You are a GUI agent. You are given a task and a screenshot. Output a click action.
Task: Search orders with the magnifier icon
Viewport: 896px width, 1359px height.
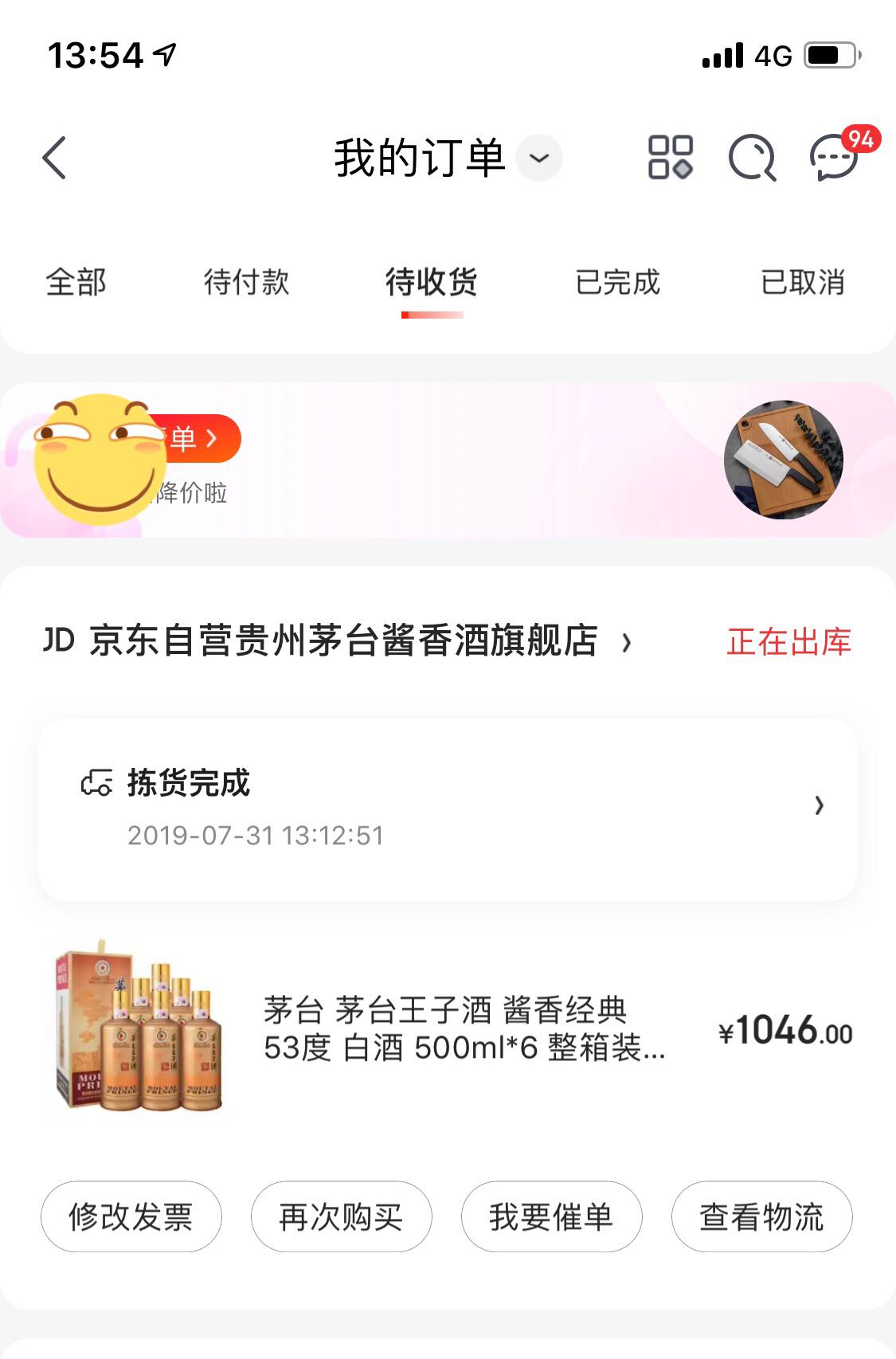[x=752, y=158]
